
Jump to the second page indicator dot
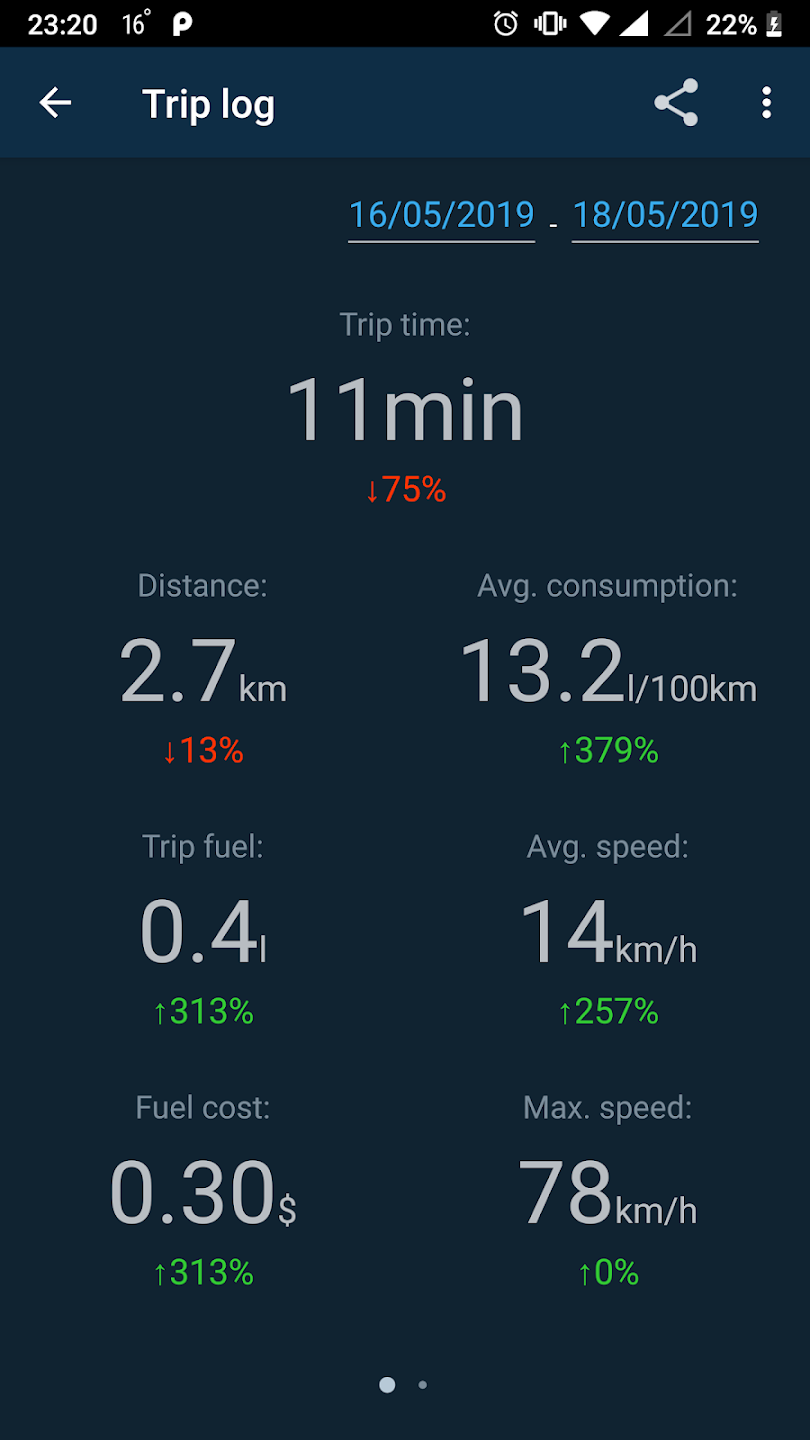[x=423, y=1385]
